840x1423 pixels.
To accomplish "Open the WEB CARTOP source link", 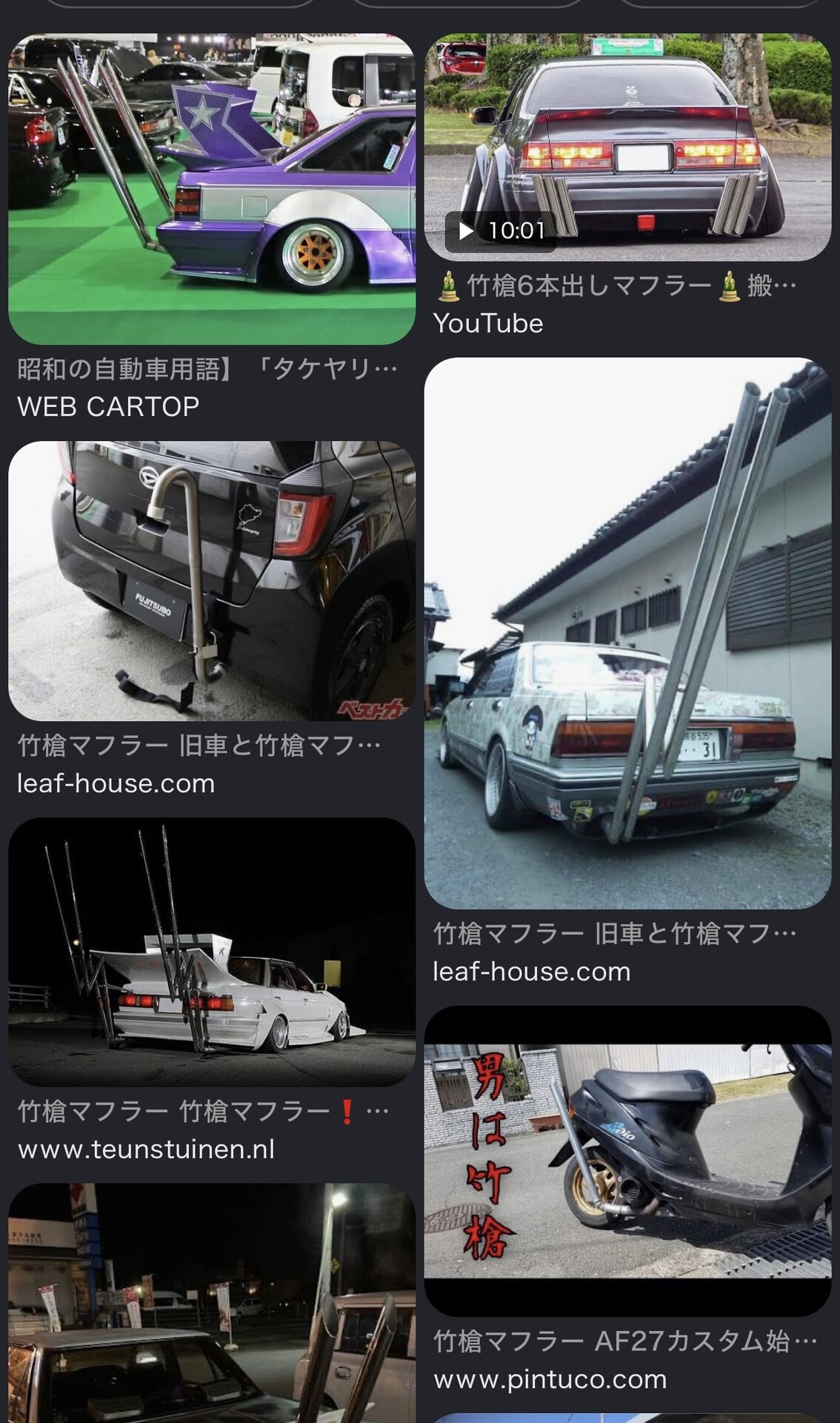I will 108,406.
